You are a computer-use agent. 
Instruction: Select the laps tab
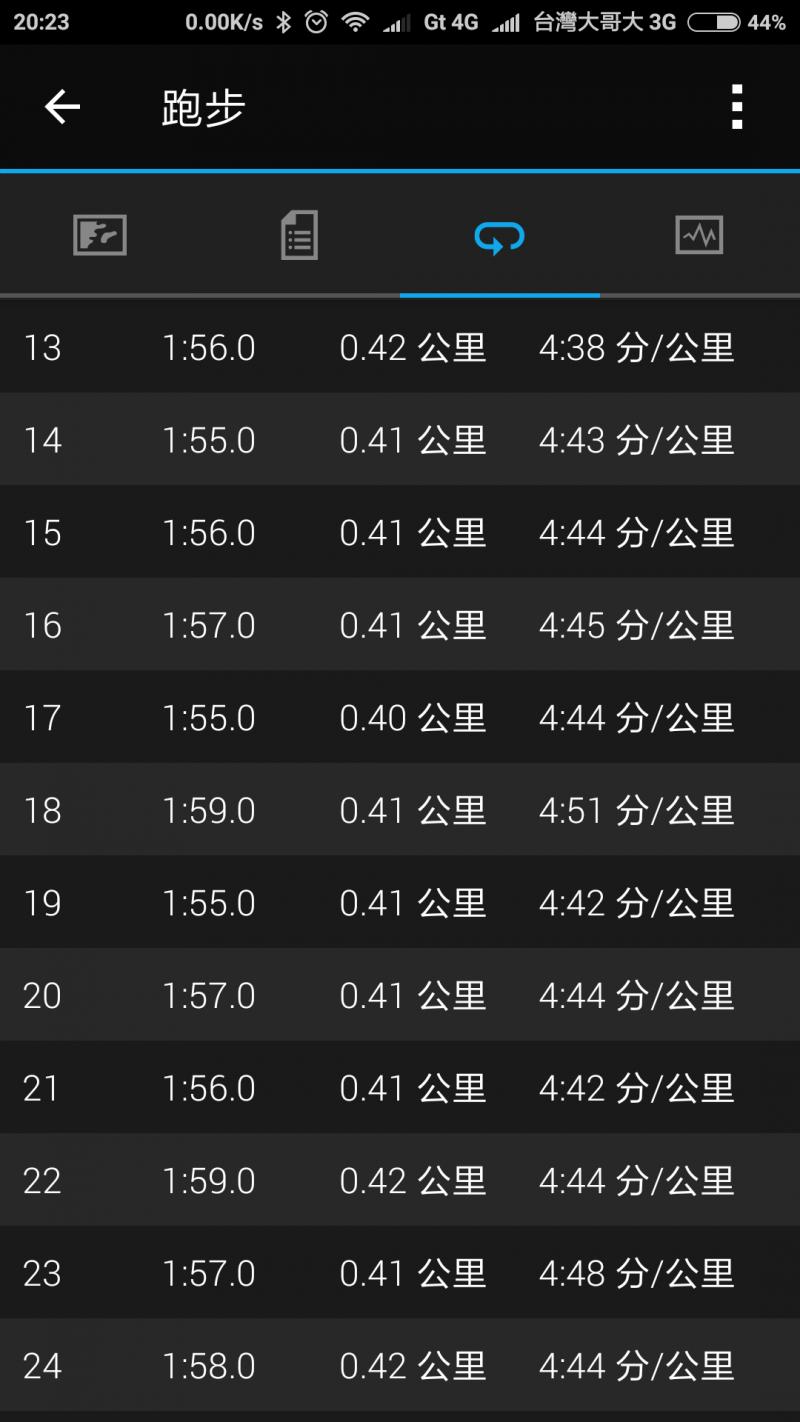[499, 236]
